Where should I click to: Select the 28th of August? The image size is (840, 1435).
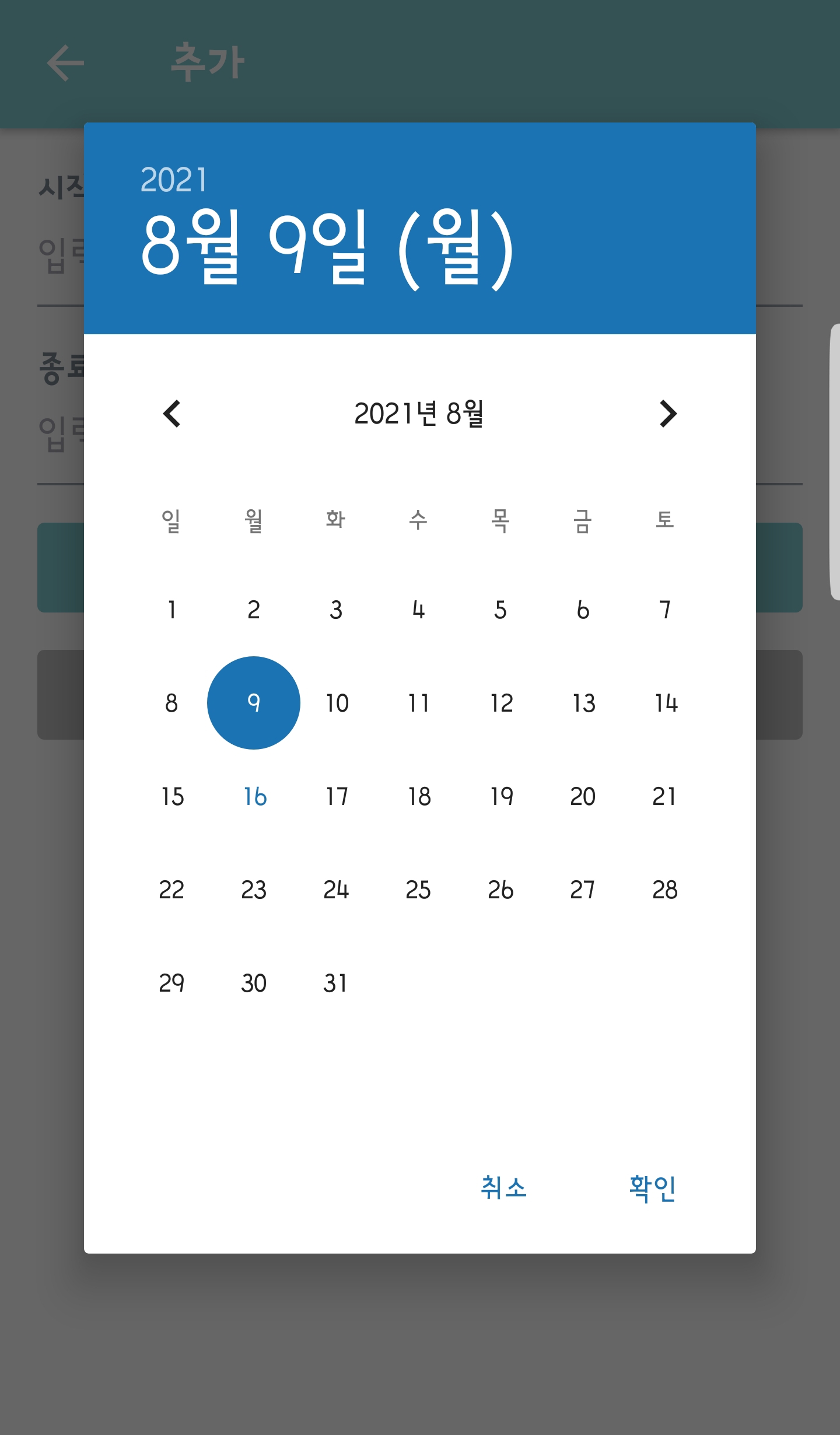(665, 890)
